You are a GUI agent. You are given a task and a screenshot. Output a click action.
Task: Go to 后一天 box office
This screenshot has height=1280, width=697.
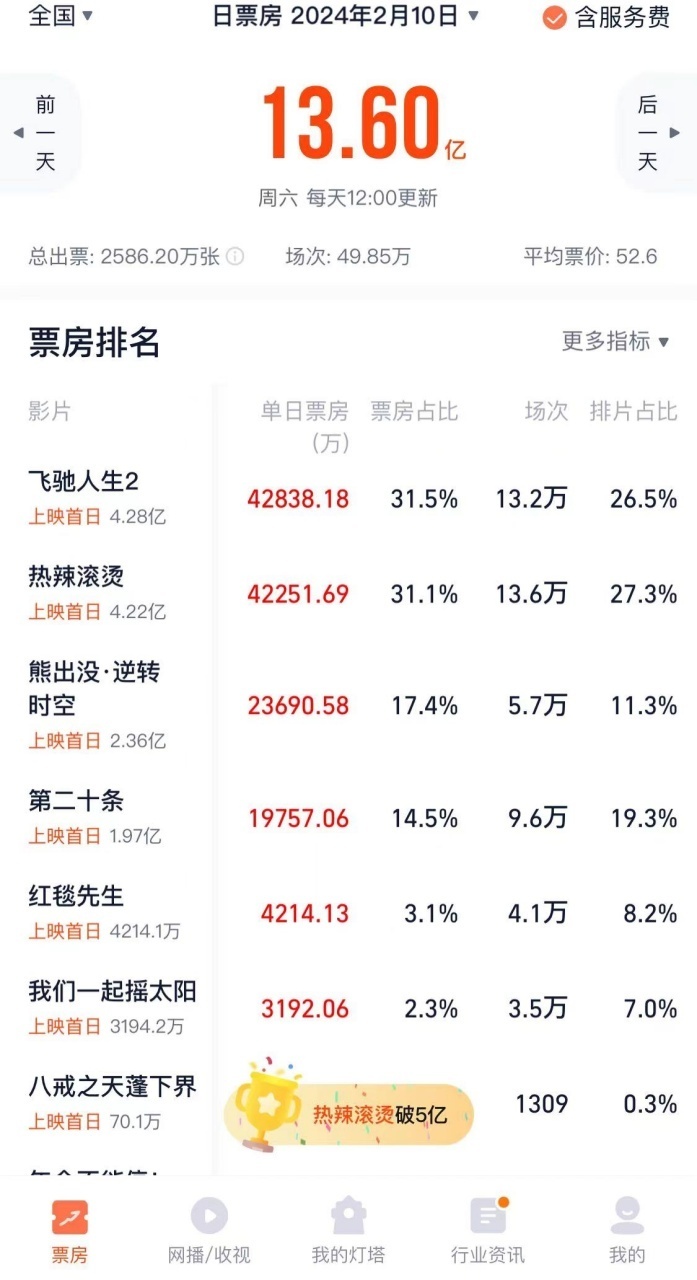[654, 133]
